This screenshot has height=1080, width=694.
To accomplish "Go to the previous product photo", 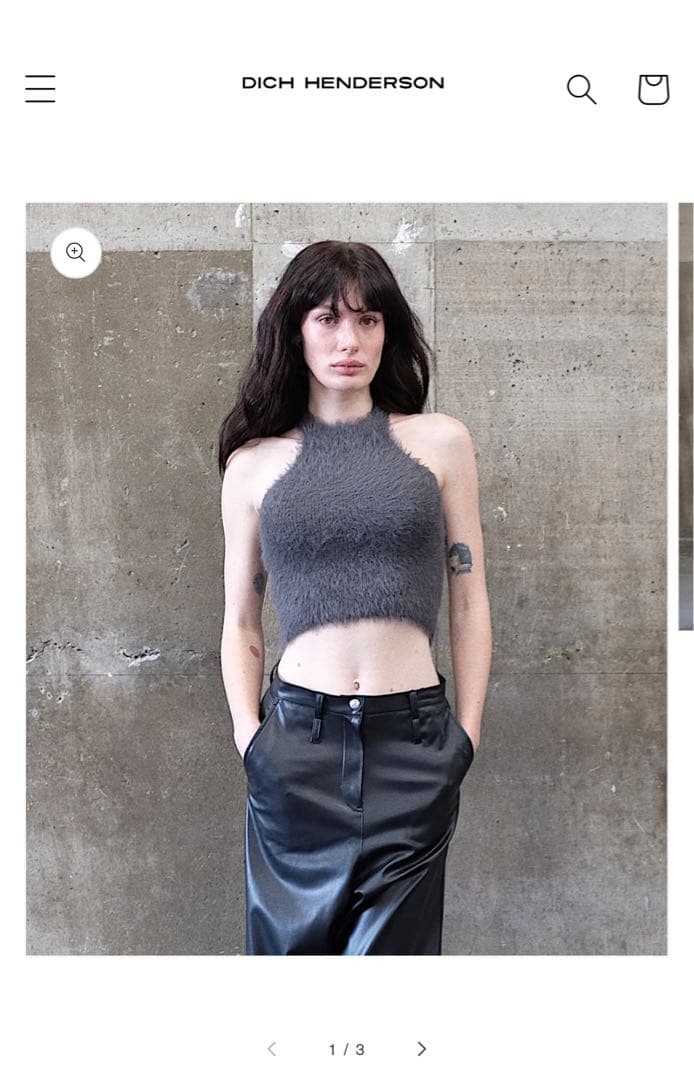I will tap(271, 1048).
